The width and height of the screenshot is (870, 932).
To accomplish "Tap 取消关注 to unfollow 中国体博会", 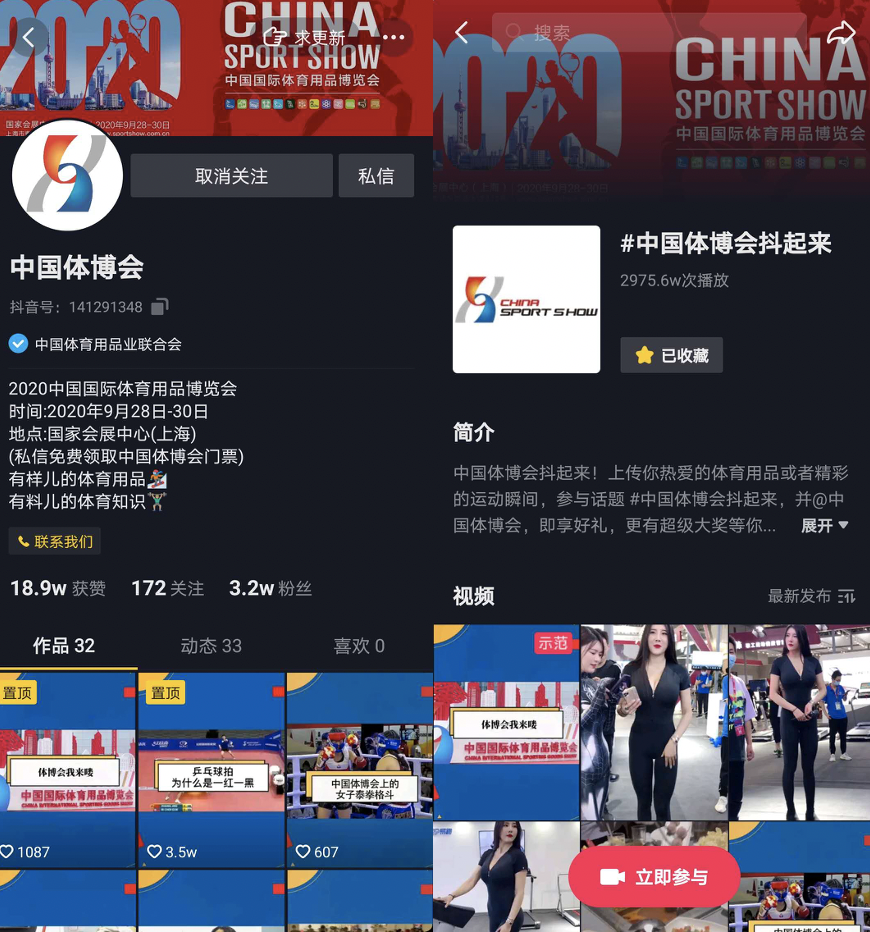I will pyautogui.click(x=231, y=176).
